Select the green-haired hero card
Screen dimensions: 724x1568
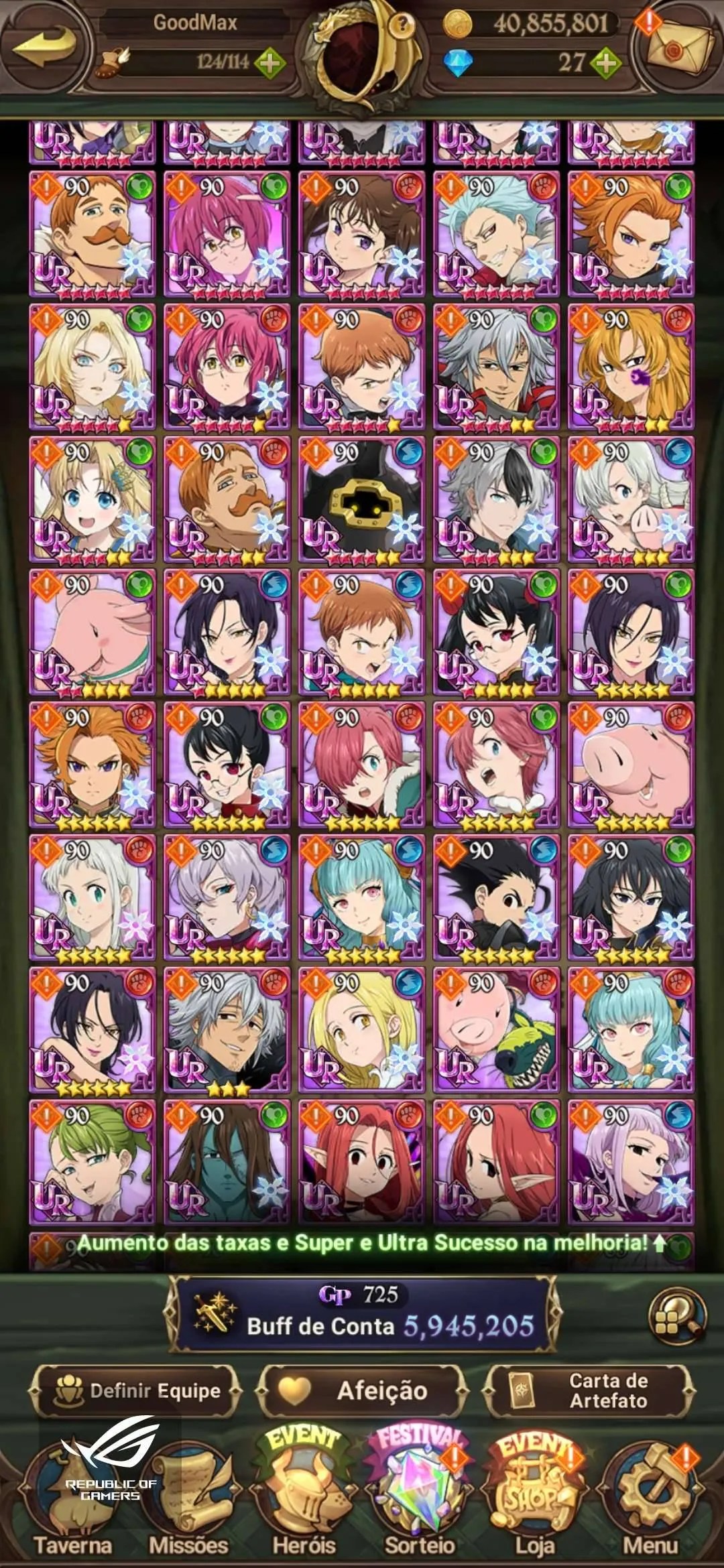[93, 1161]
